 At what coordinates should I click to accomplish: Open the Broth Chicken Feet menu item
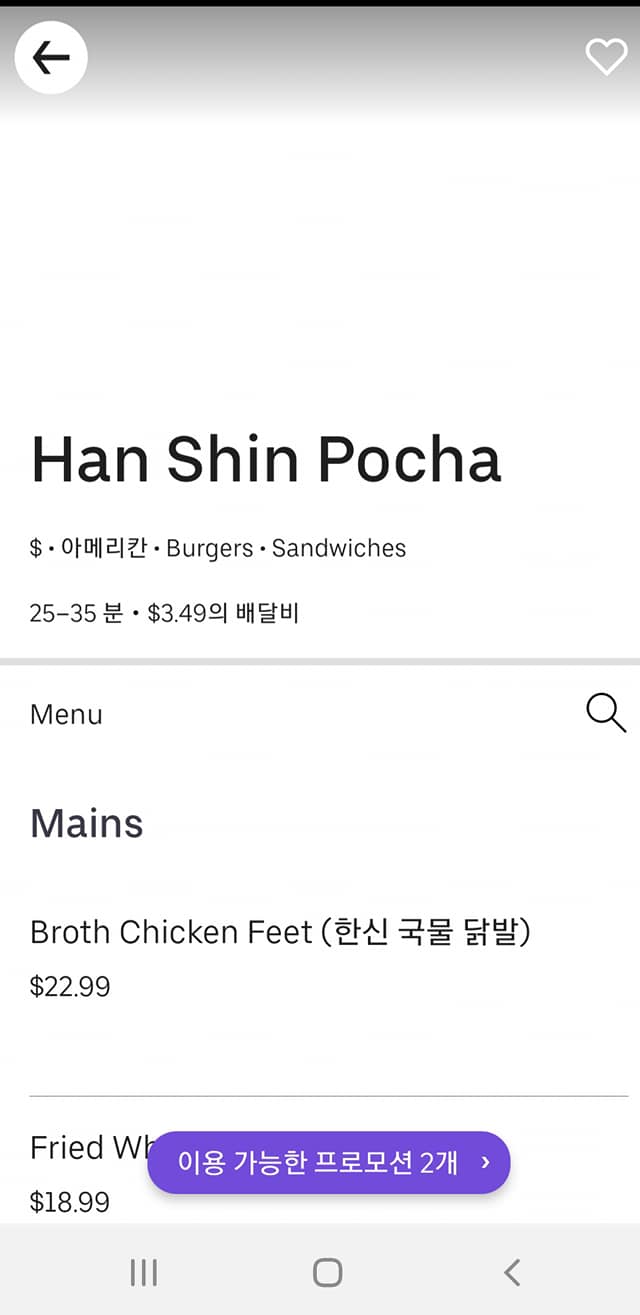click(x=280, y=957)
